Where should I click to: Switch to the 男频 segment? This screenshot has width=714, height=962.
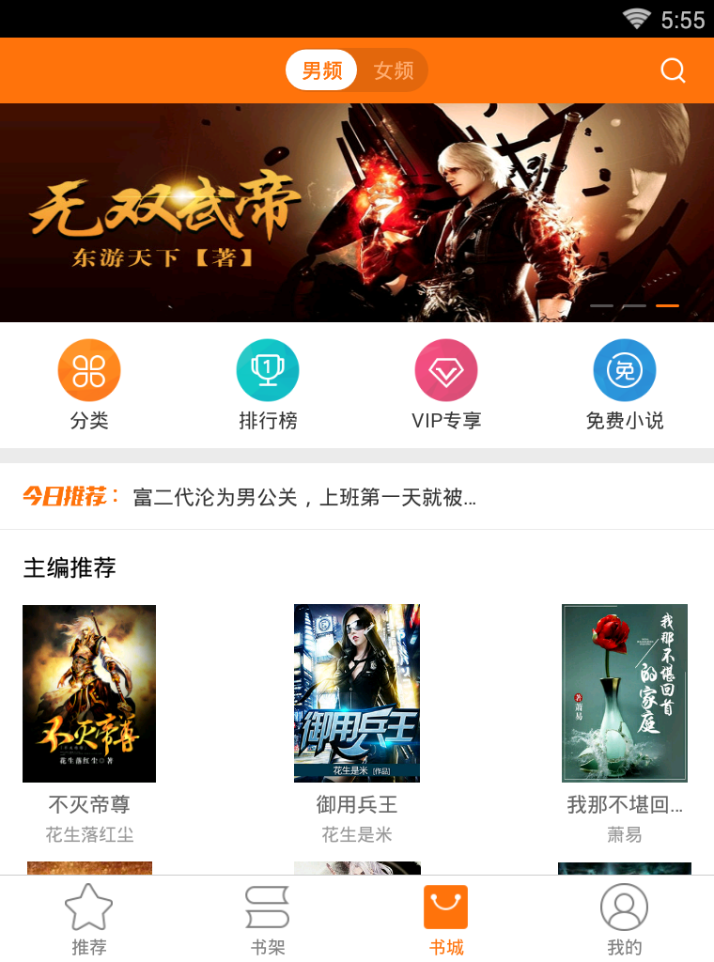pos(322,70)
